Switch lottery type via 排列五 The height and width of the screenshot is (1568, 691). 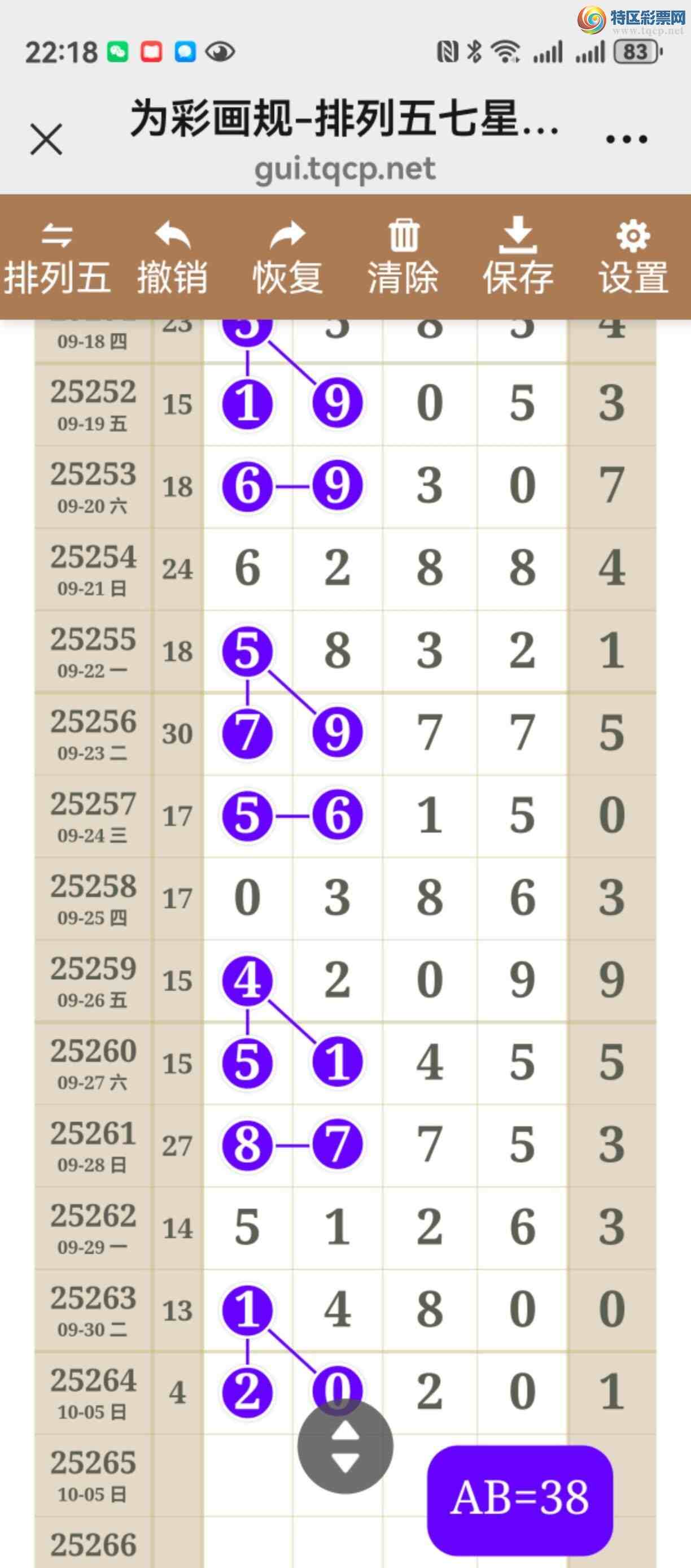[57, 258]
